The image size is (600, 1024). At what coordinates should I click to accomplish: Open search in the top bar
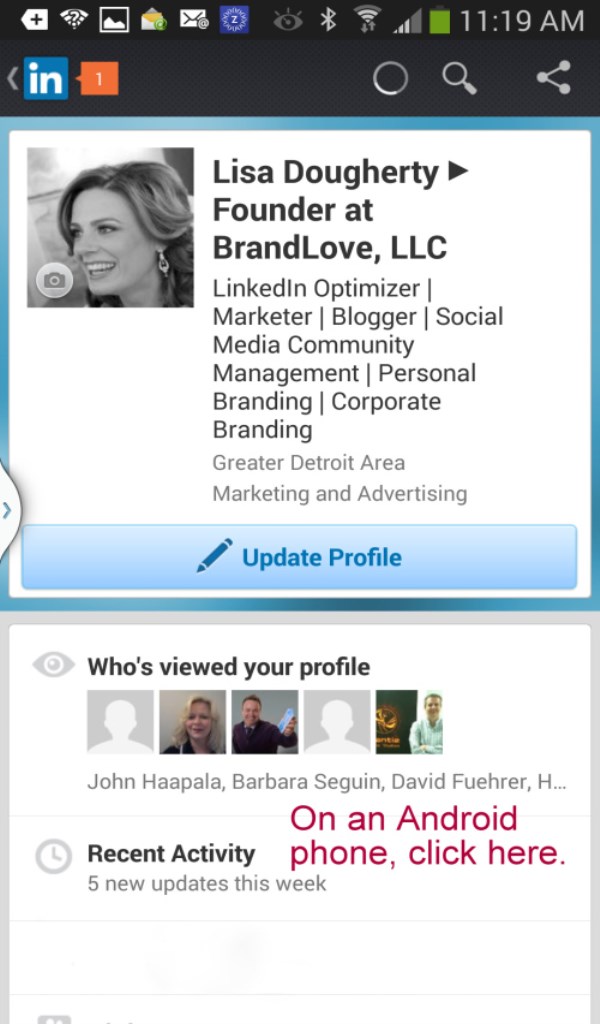point(459,78)
